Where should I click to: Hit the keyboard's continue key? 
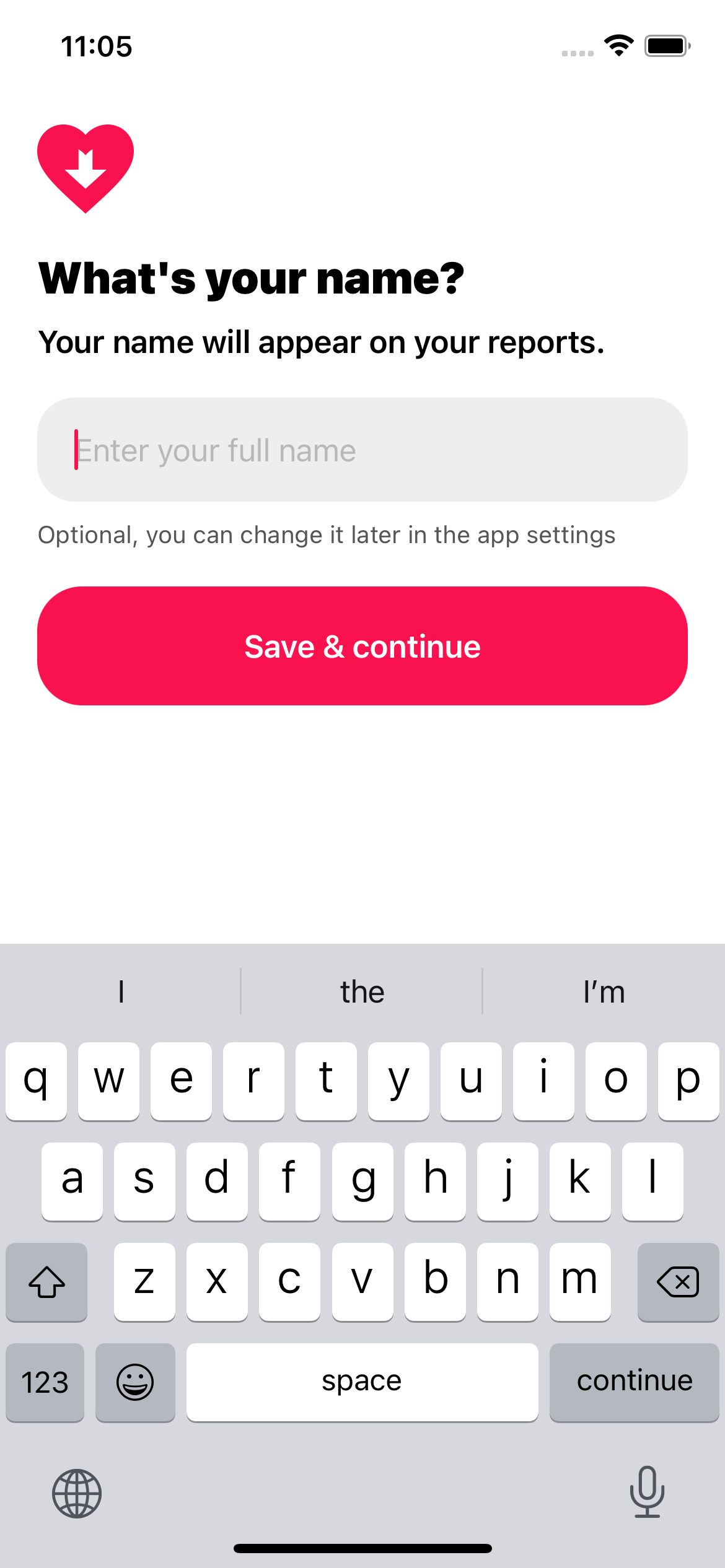[635, 1382]
